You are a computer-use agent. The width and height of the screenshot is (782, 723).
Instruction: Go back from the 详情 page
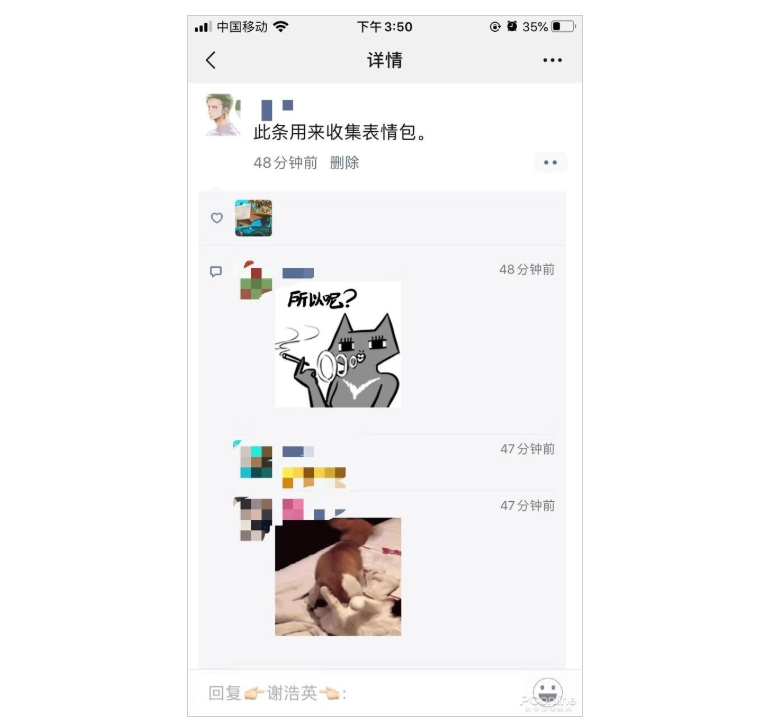point(211,60)
